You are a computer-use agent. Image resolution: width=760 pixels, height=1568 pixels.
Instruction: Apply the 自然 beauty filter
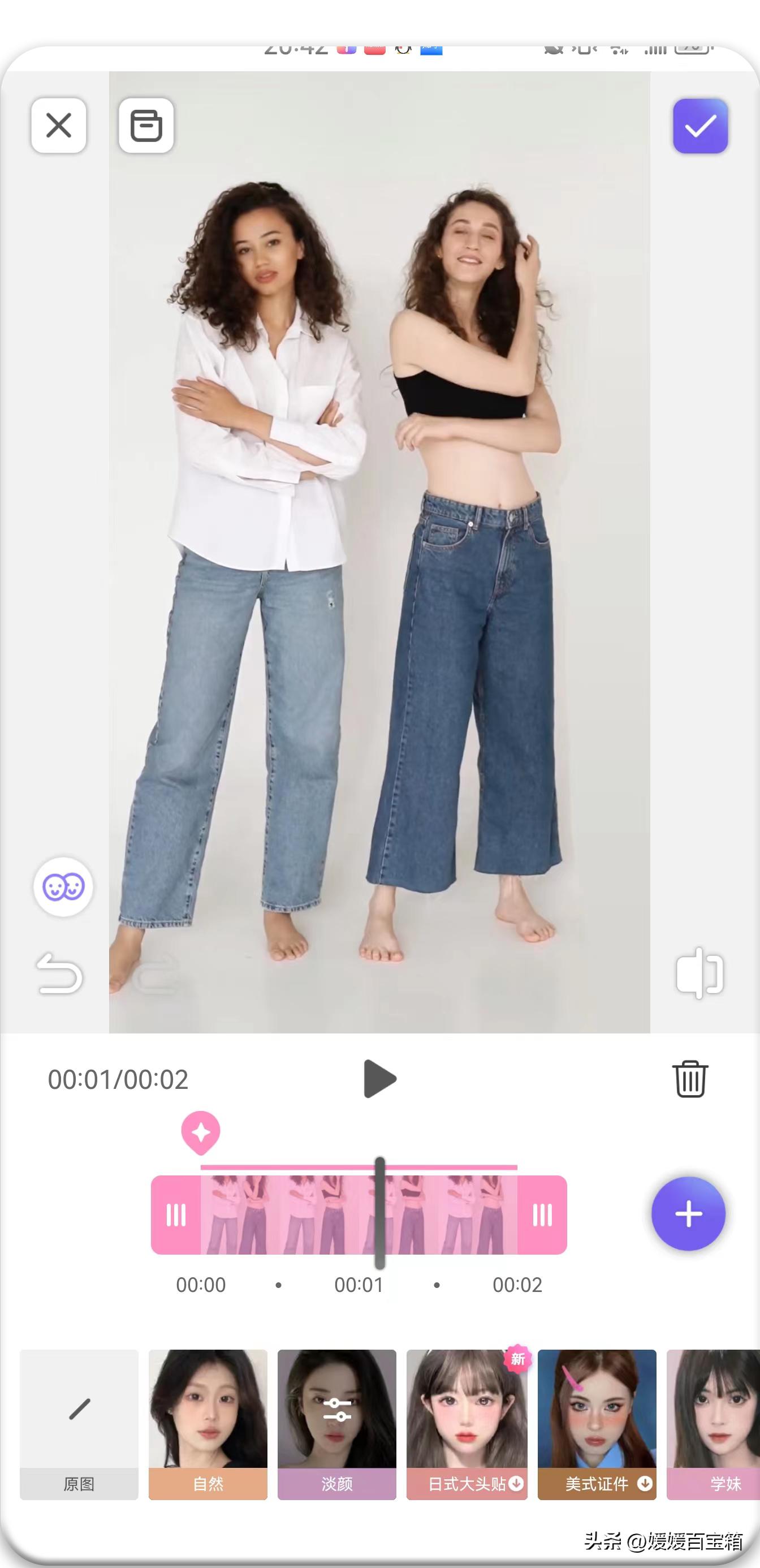coord(208,1424)
